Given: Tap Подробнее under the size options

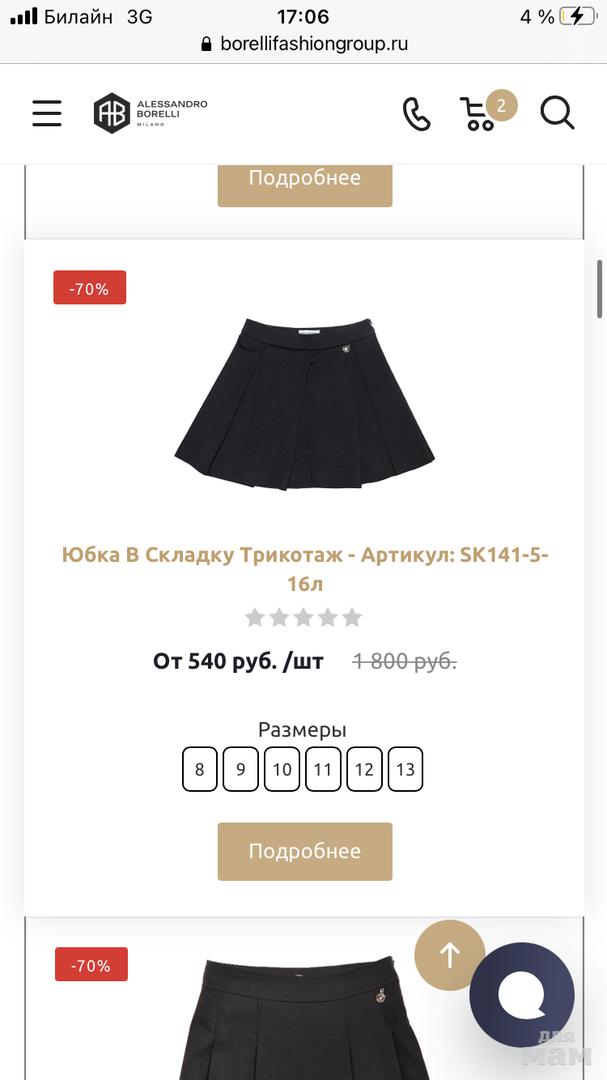Looking at the screenshot, I should coord(304,852).
